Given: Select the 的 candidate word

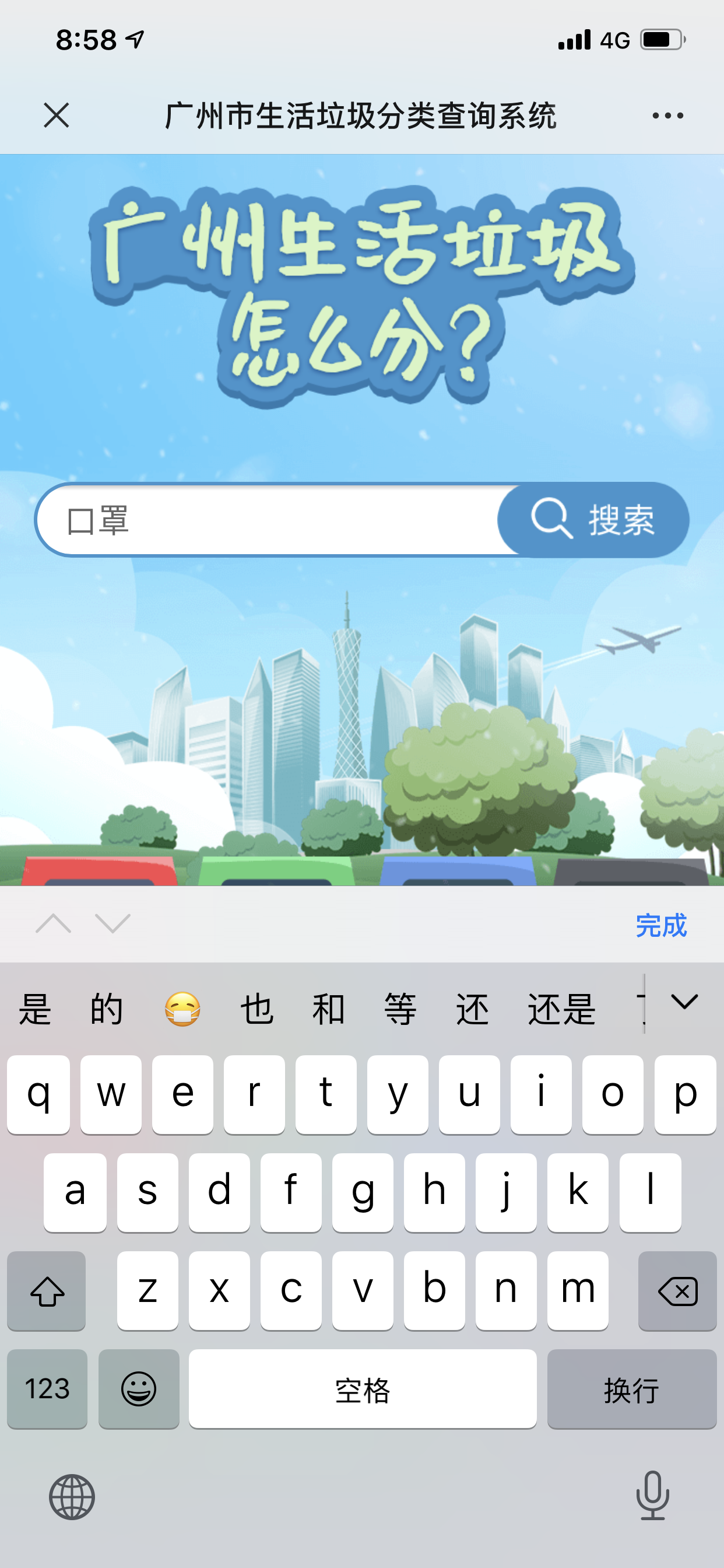Looking at the screenshot, I should pos(107,1009).
